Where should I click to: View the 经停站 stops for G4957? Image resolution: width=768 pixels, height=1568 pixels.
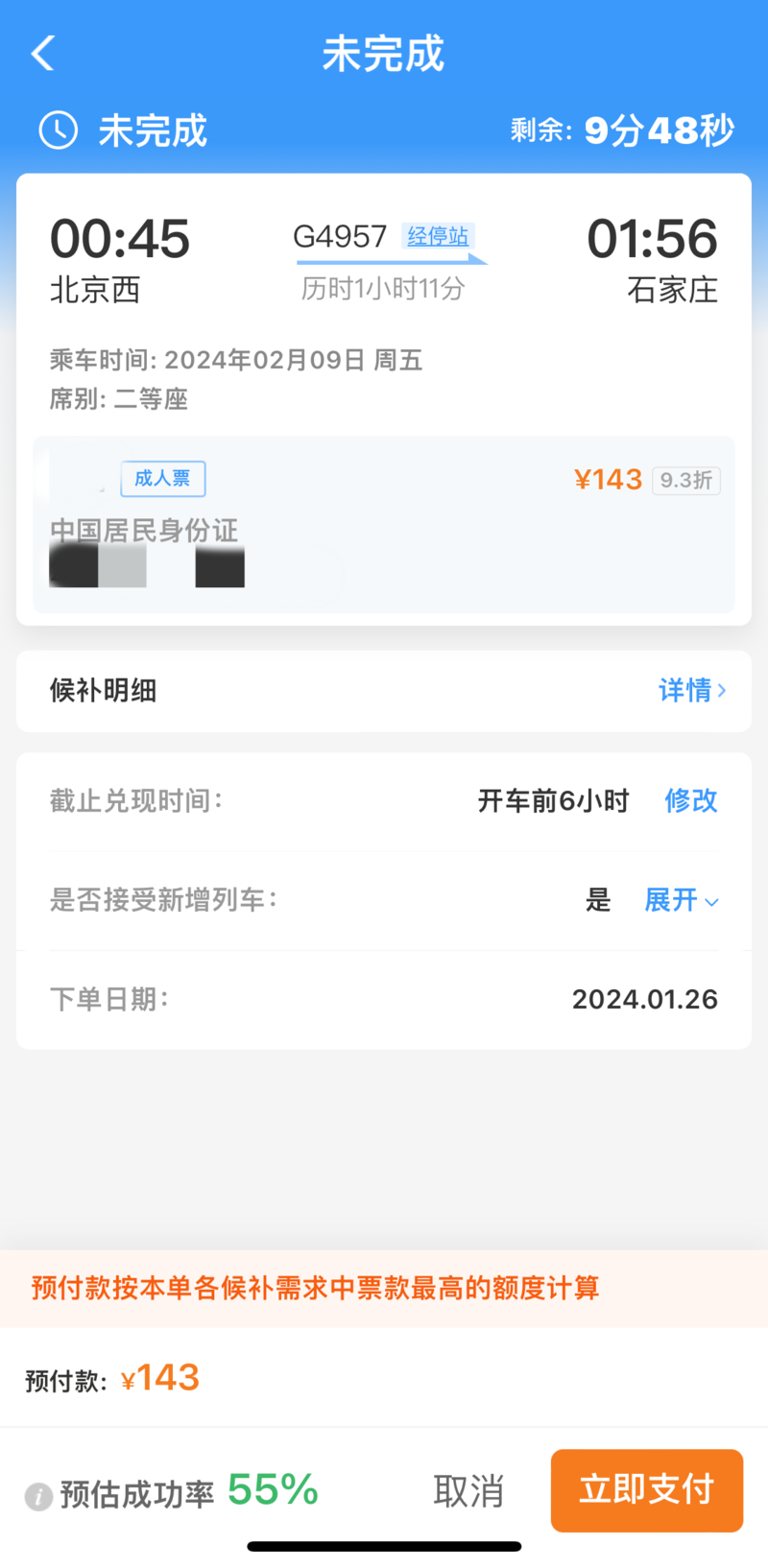tap(438, 236)
